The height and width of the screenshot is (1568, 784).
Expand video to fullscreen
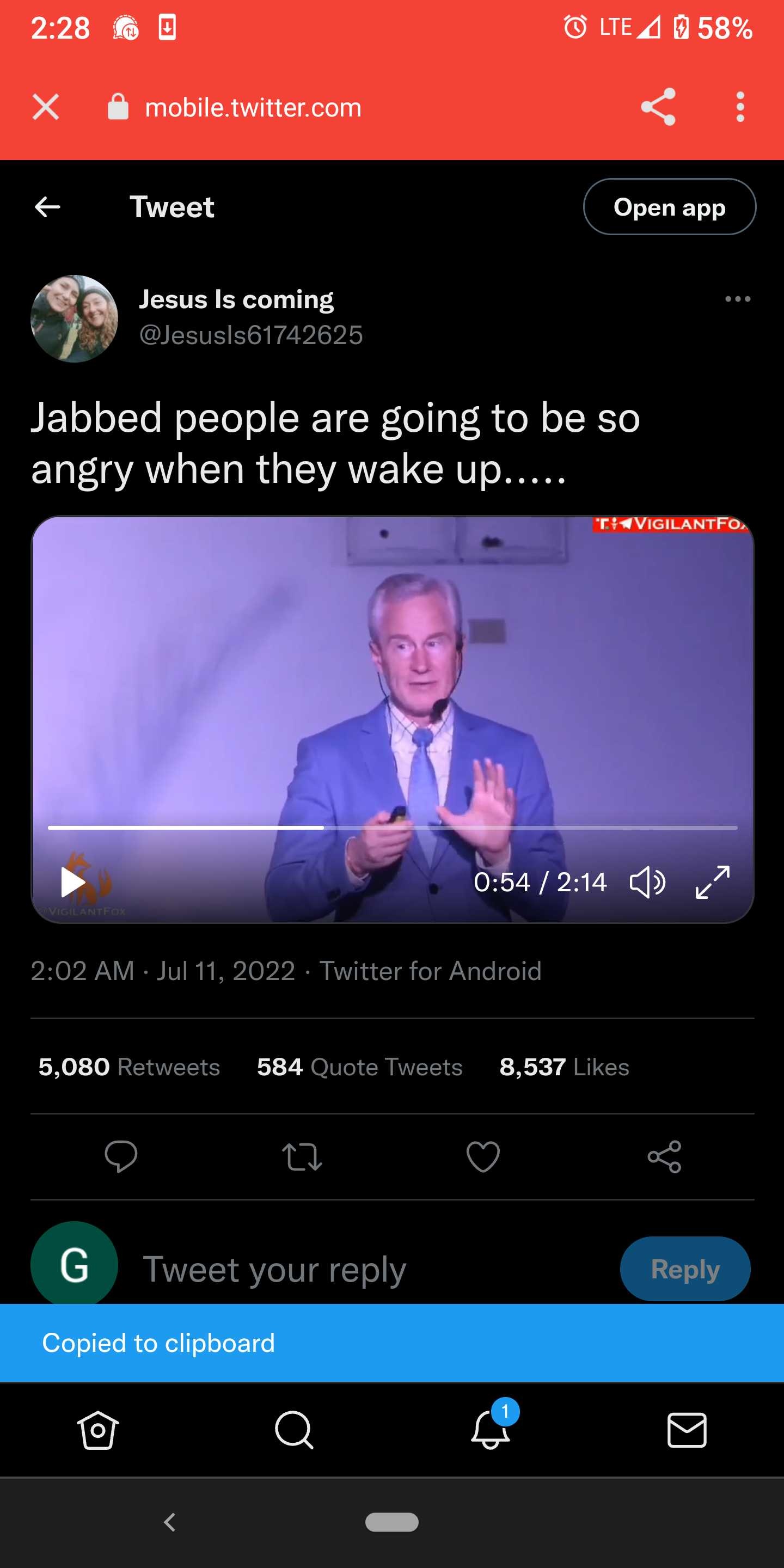(x=713, y=882)
